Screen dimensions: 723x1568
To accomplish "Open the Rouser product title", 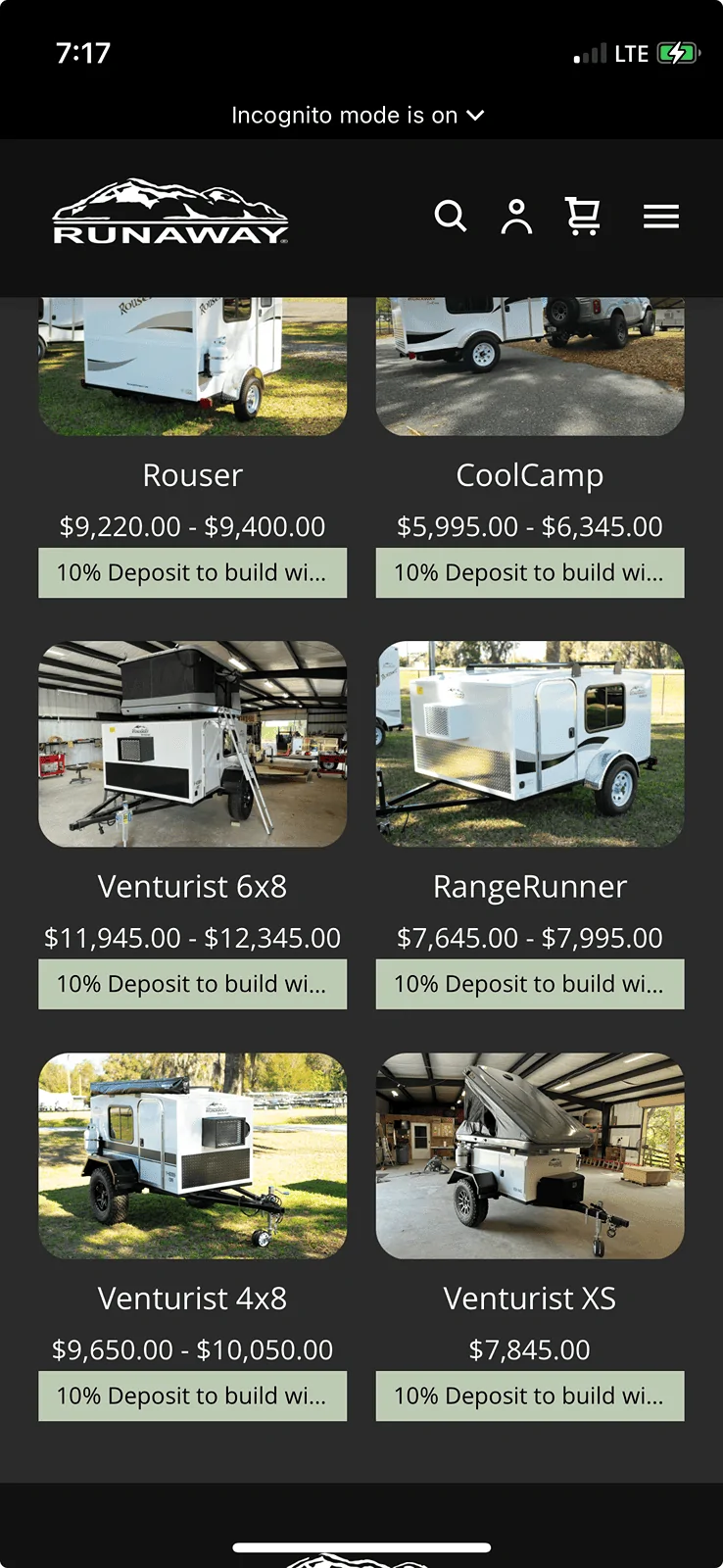I will (192, 475).
